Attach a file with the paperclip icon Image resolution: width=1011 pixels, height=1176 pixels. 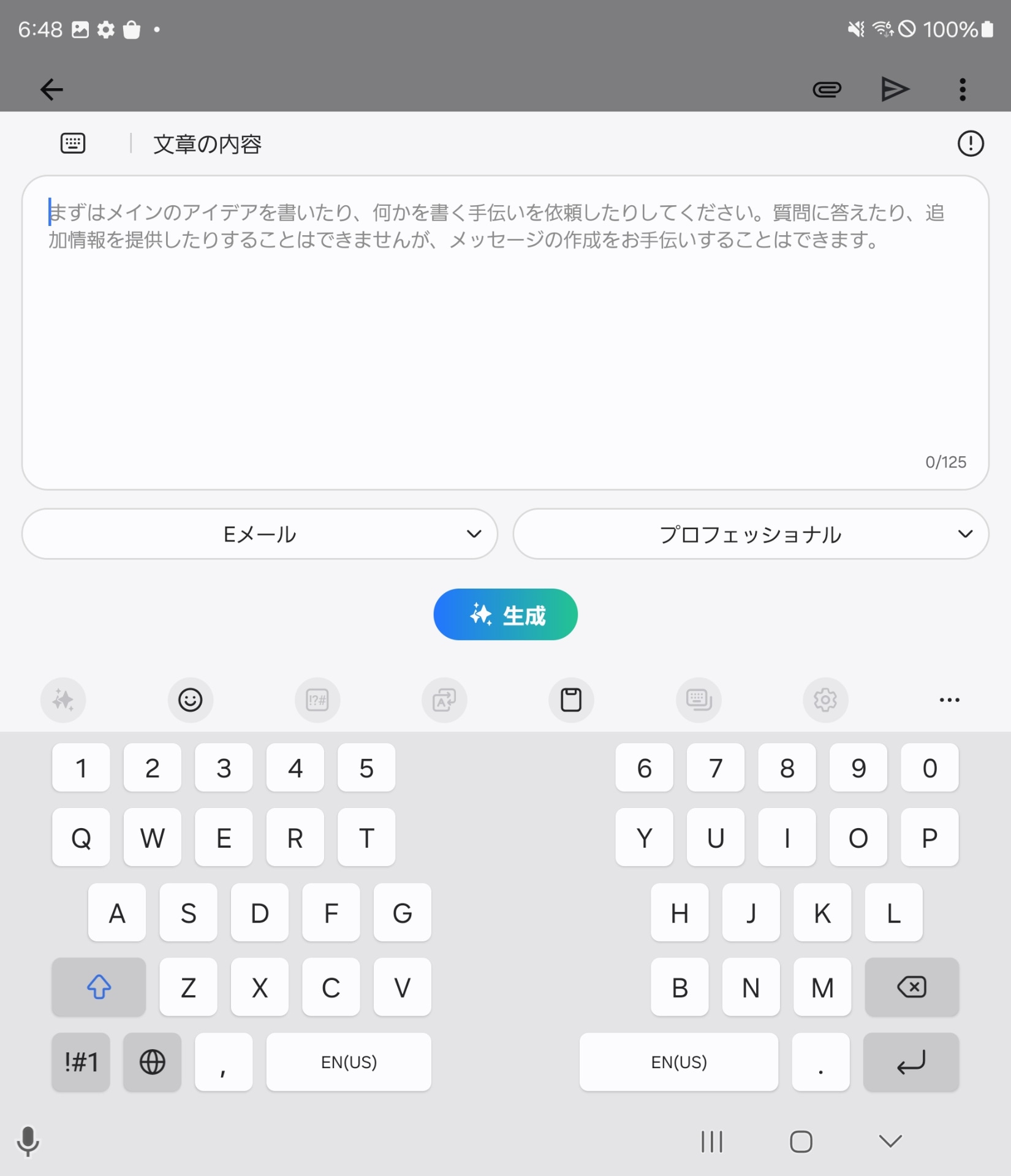coord(827,89)
